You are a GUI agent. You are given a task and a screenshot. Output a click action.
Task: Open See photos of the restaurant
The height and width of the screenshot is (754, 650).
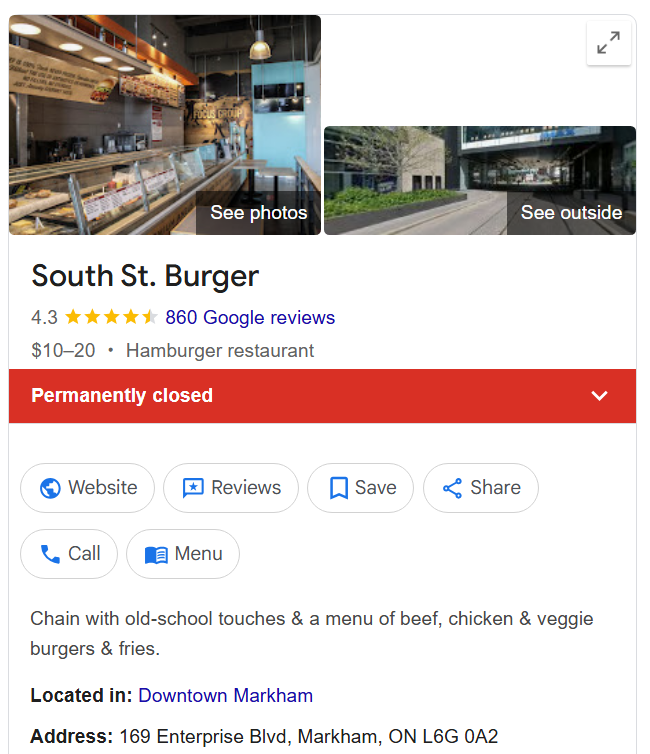point(259,212)
